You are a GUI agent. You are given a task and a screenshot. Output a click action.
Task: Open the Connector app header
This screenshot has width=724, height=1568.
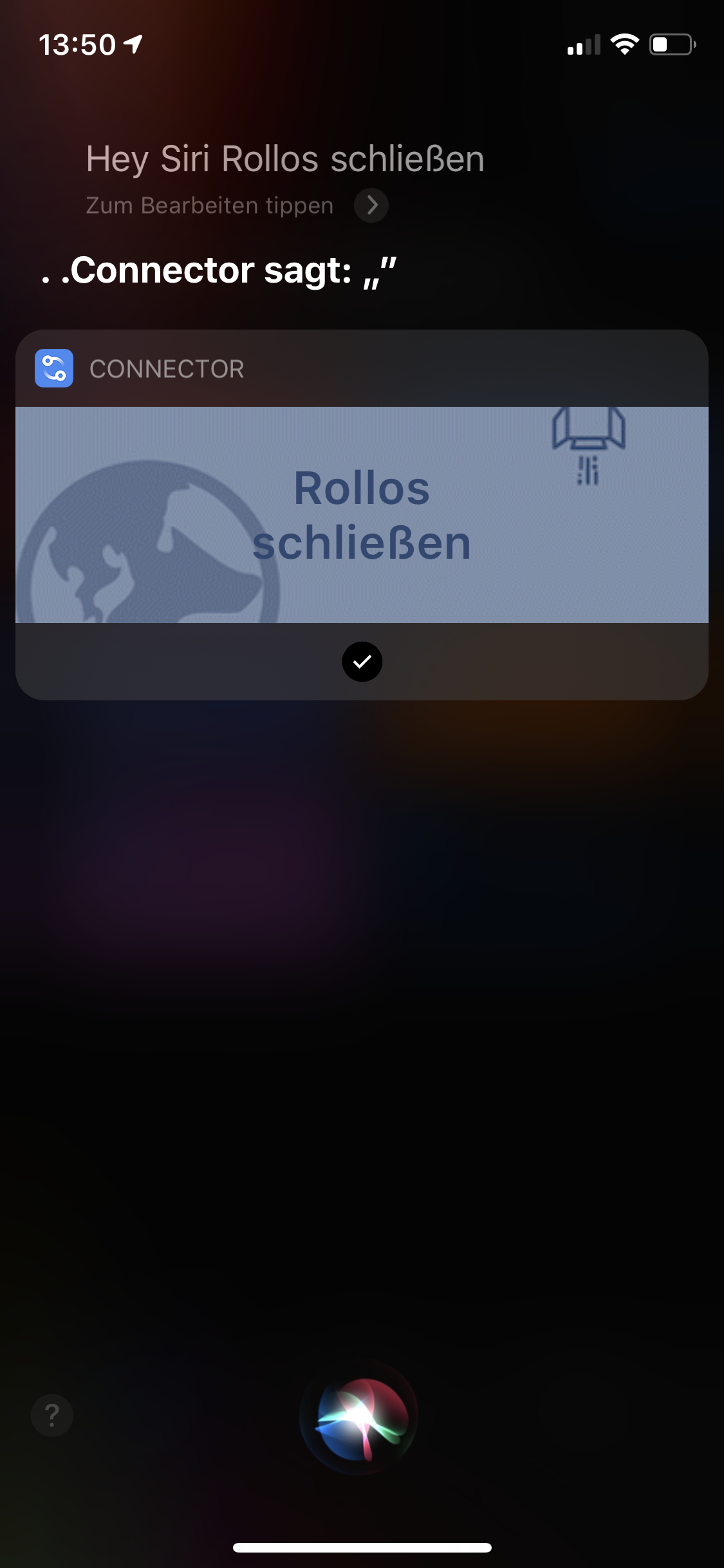(140, 369)
